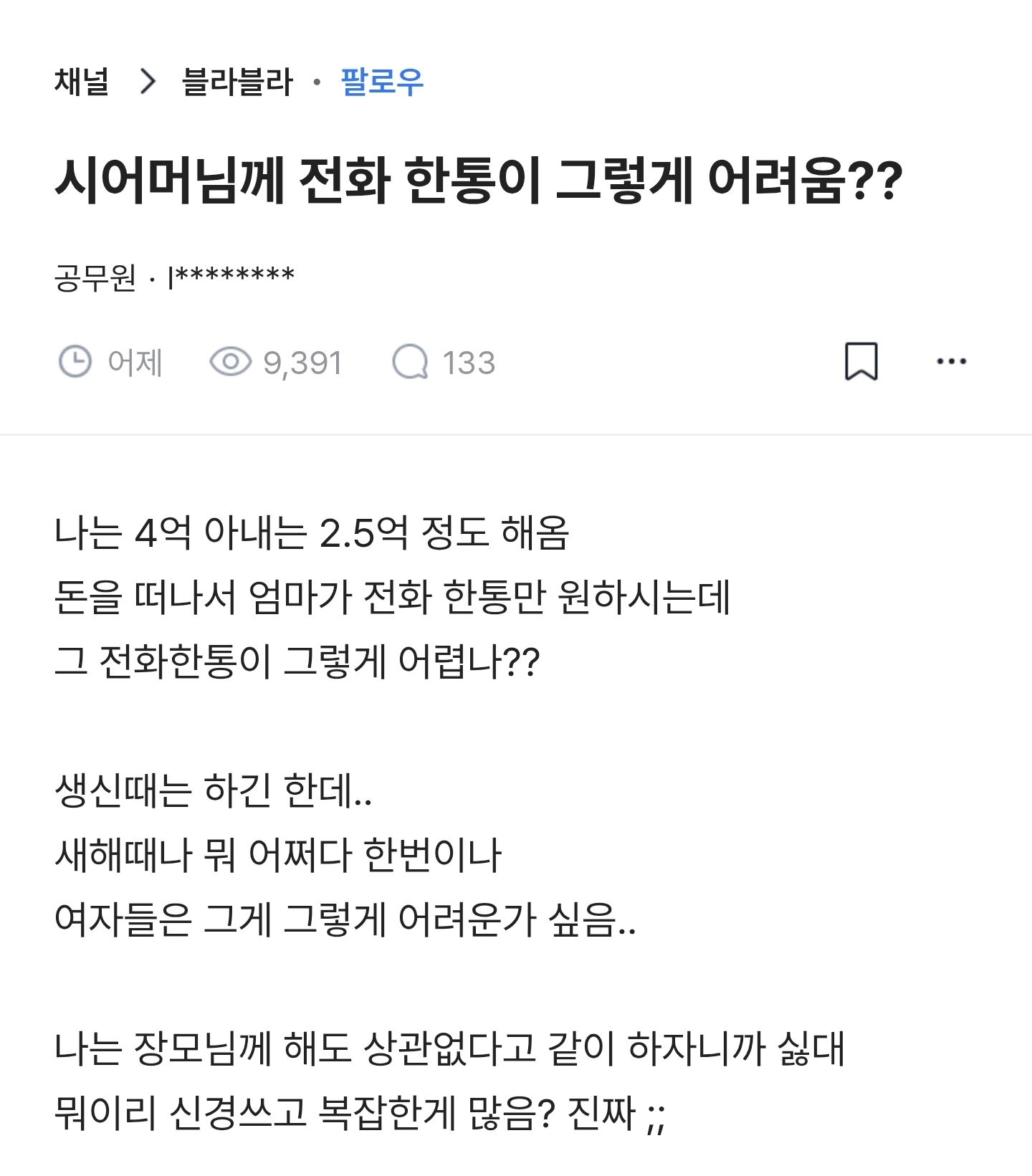Follow the 블라블라 channel
This screenshot has height=1176, width=1032.
coord(382,82)
